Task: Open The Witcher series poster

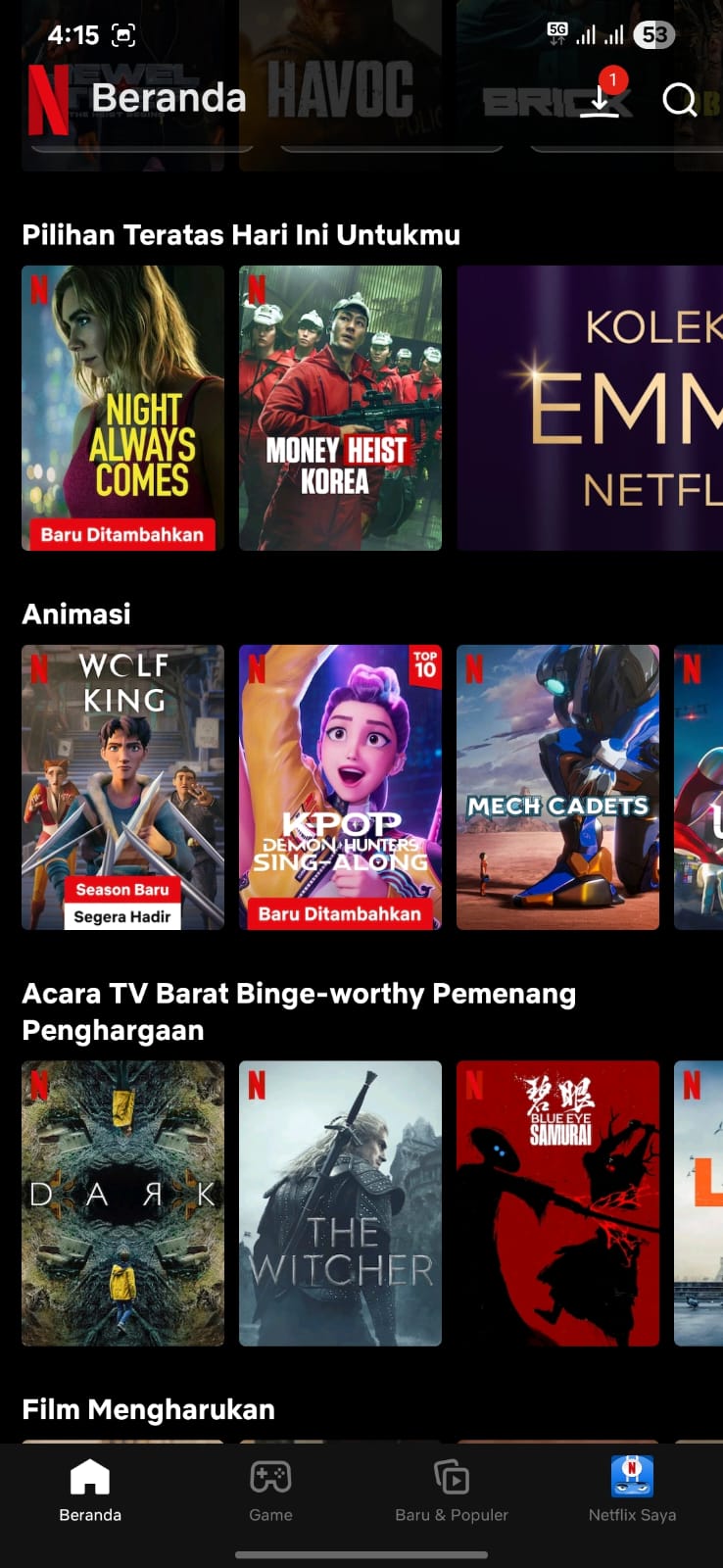Action: pos(340,1202)
